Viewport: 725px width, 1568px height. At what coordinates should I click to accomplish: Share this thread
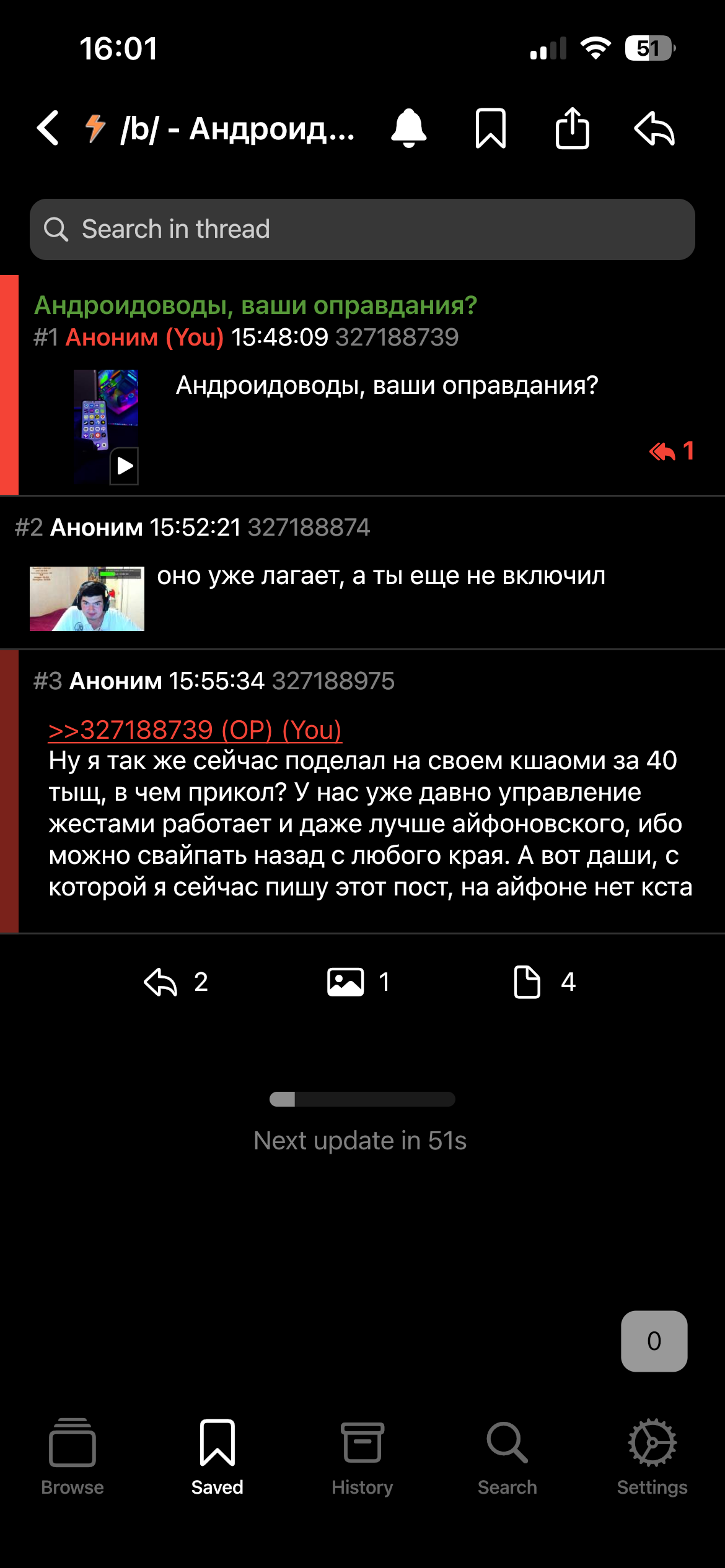point(572,128)
